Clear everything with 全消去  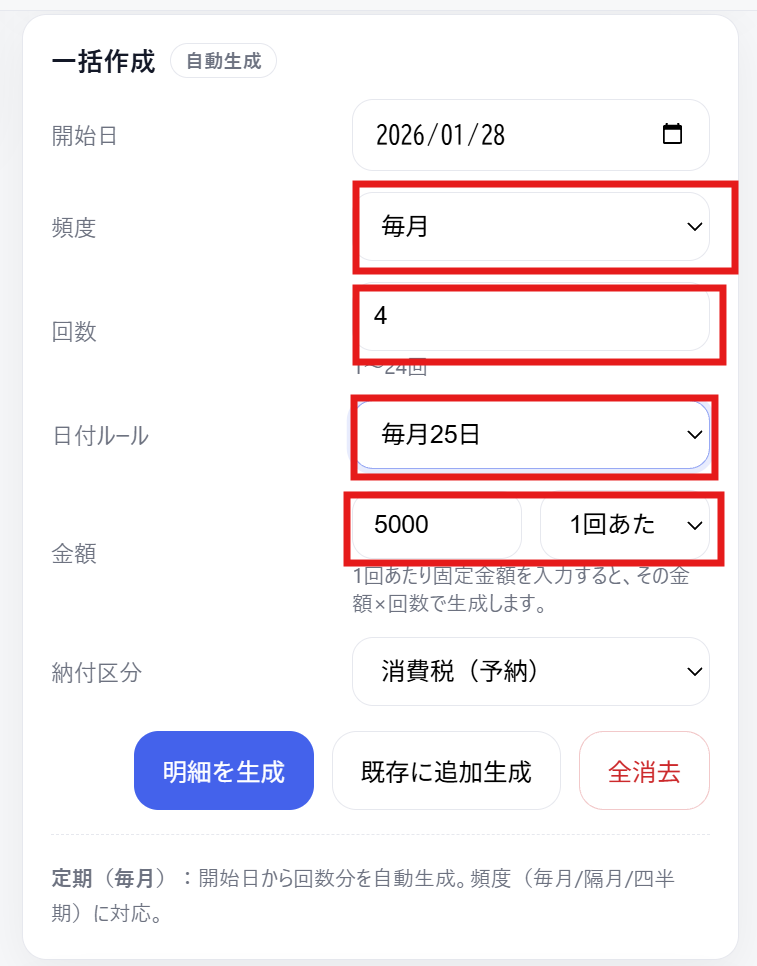coord(644,770)
